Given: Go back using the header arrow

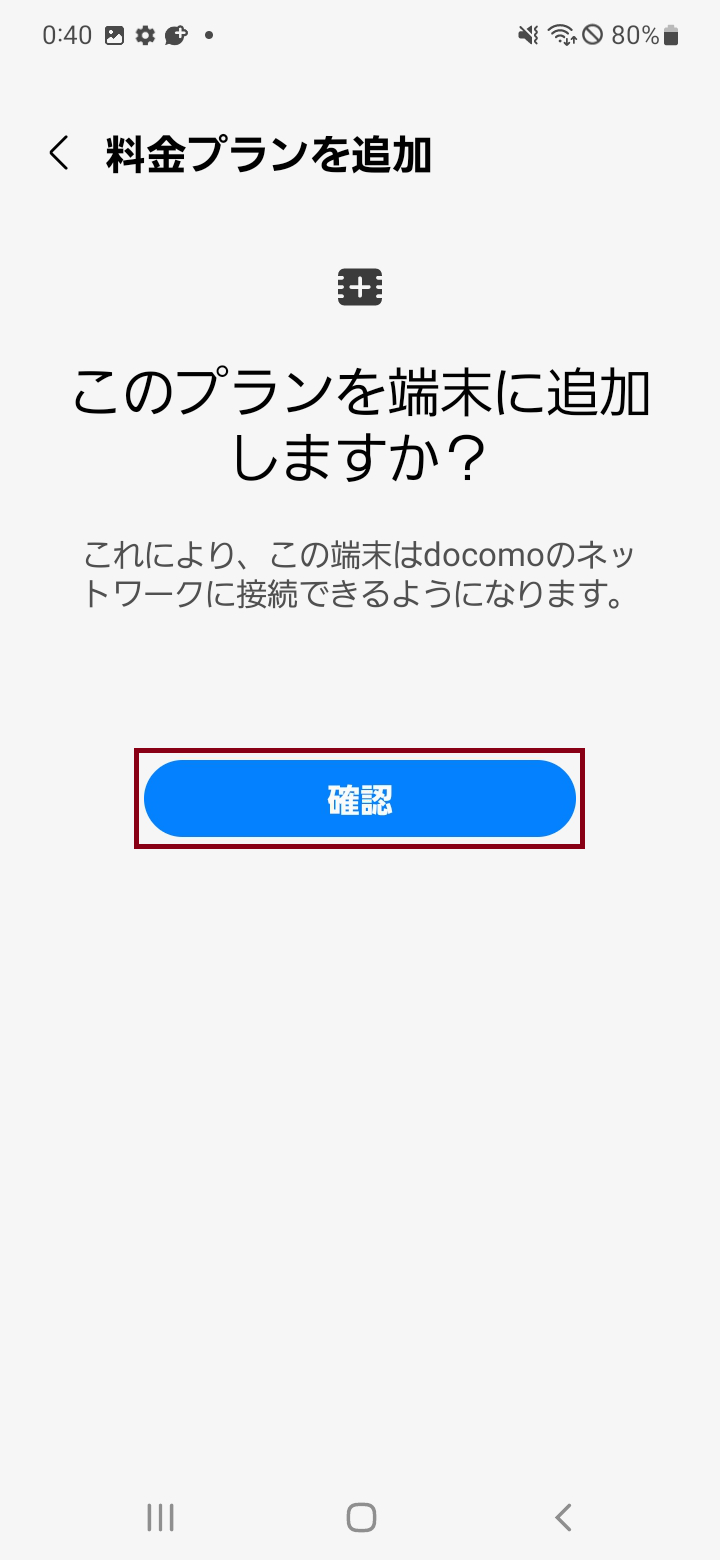Looking at the screenshot, I should [60, 154].
